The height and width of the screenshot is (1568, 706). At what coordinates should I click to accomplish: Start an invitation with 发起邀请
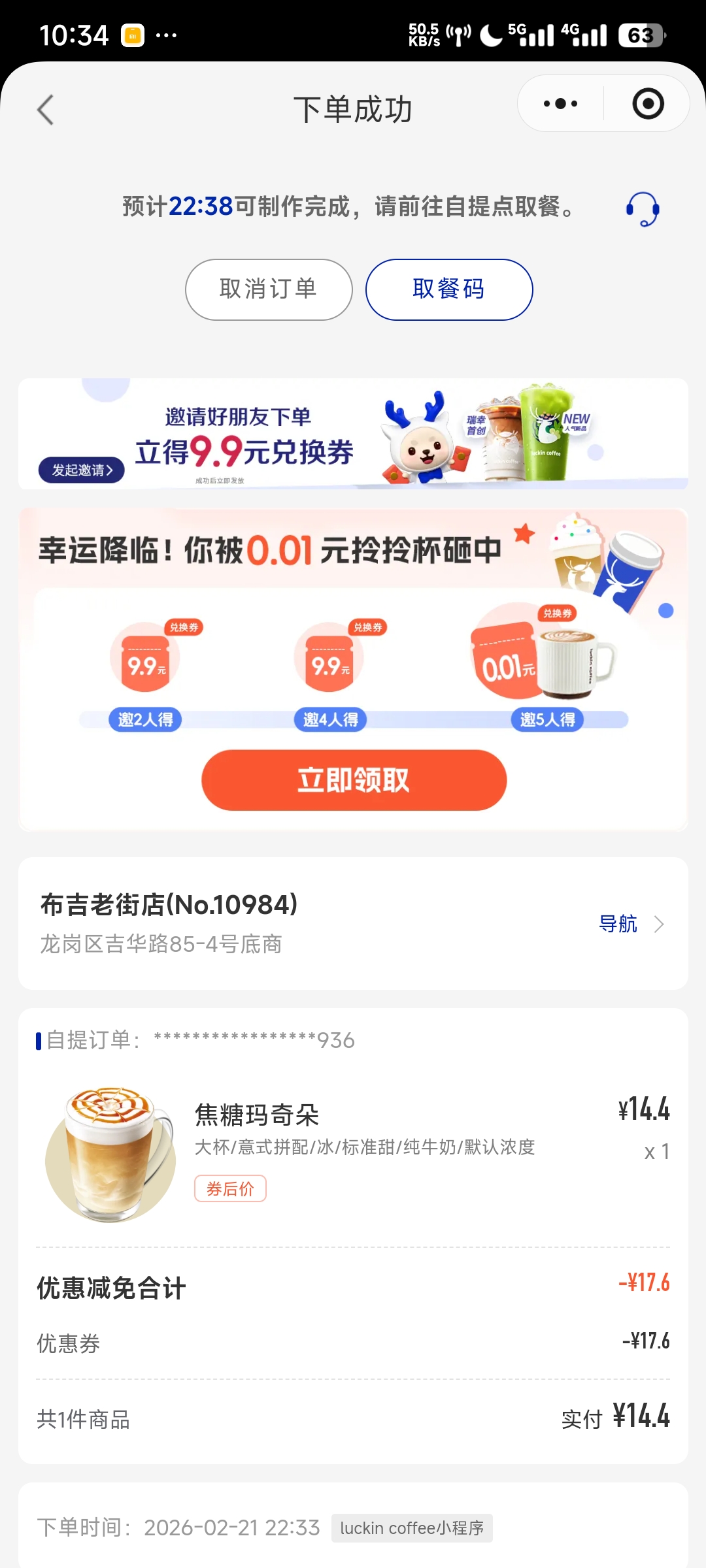point(82,470)
